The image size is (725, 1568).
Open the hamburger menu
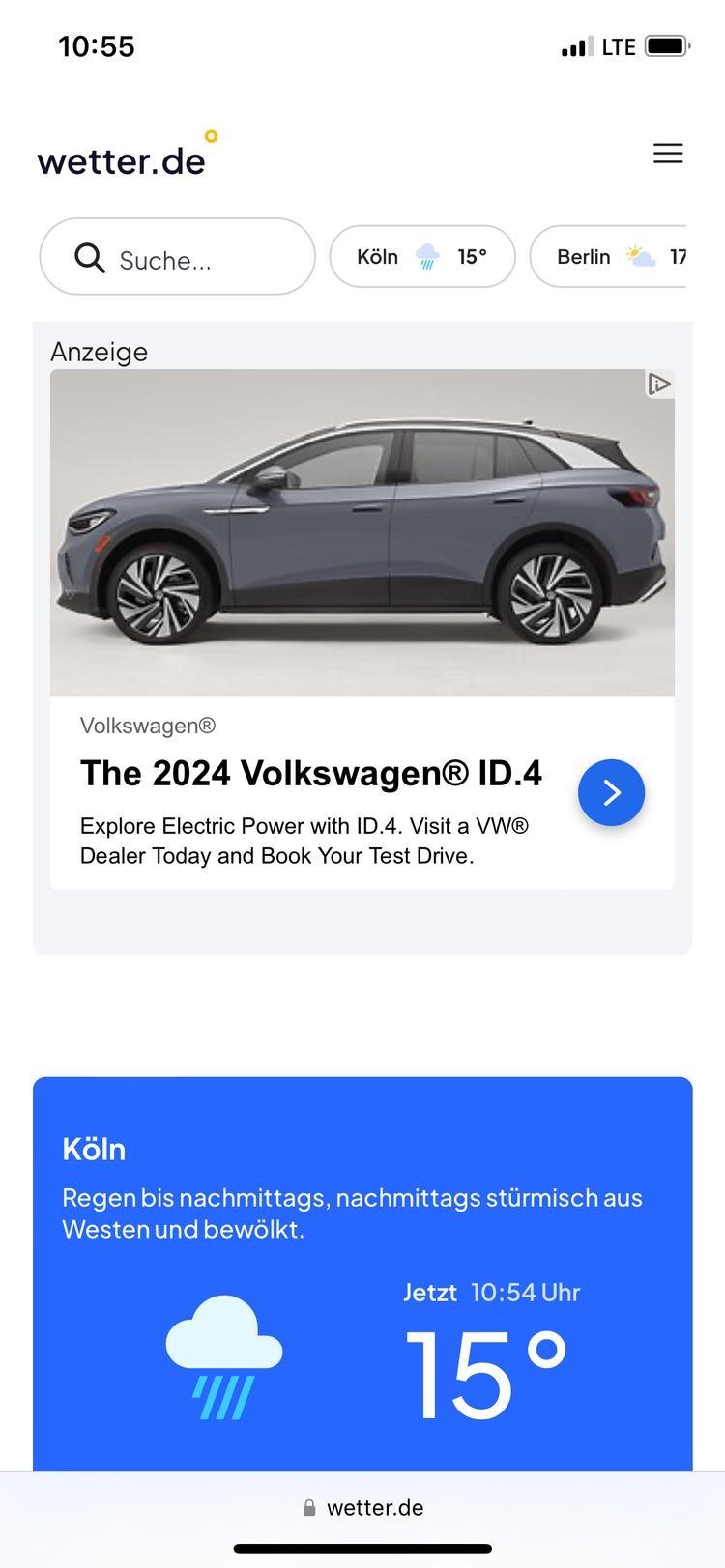(x=668, y=154)
